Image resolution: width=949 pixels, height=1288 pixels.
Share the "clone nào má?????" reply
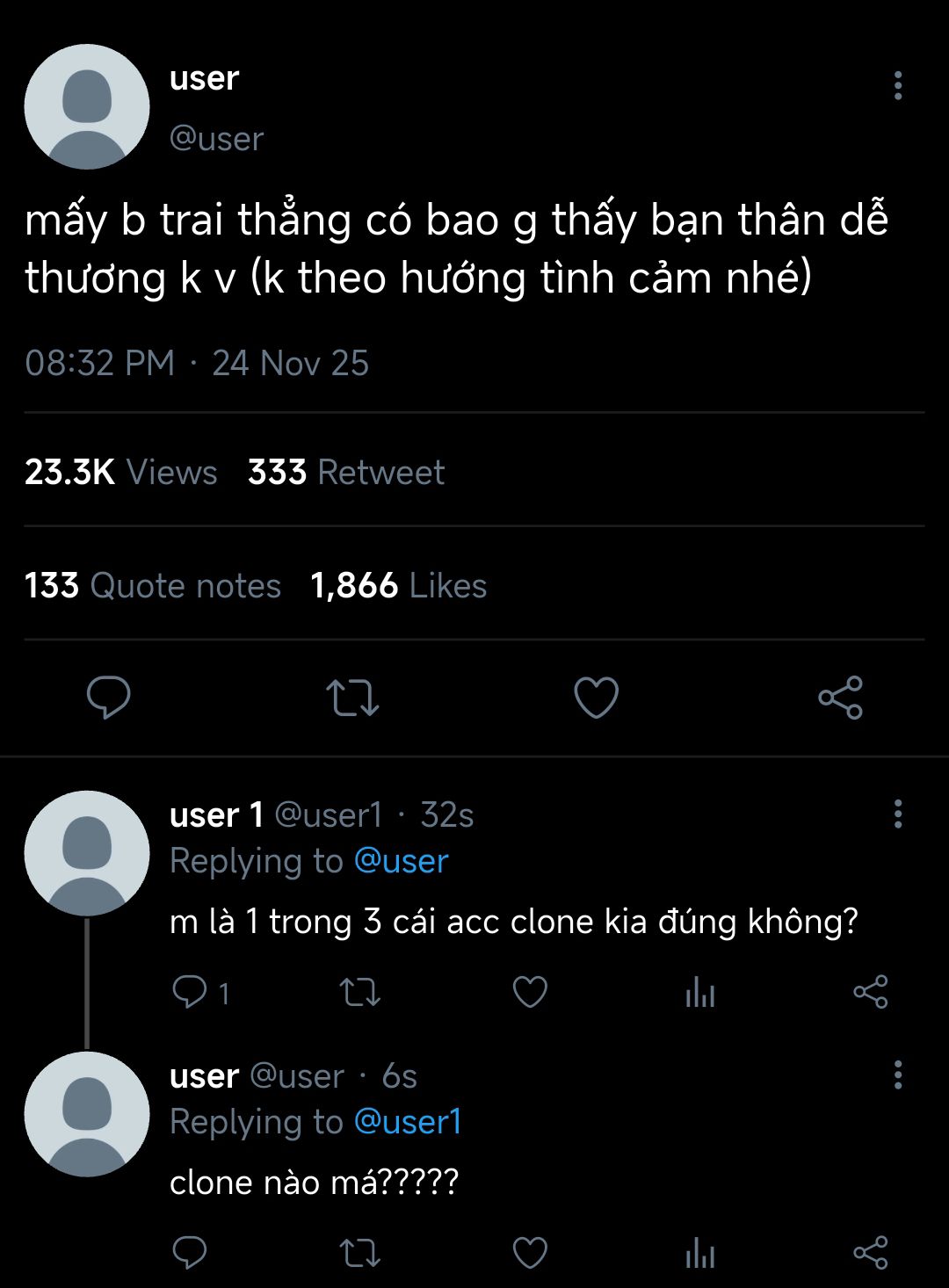(870, 1253)
